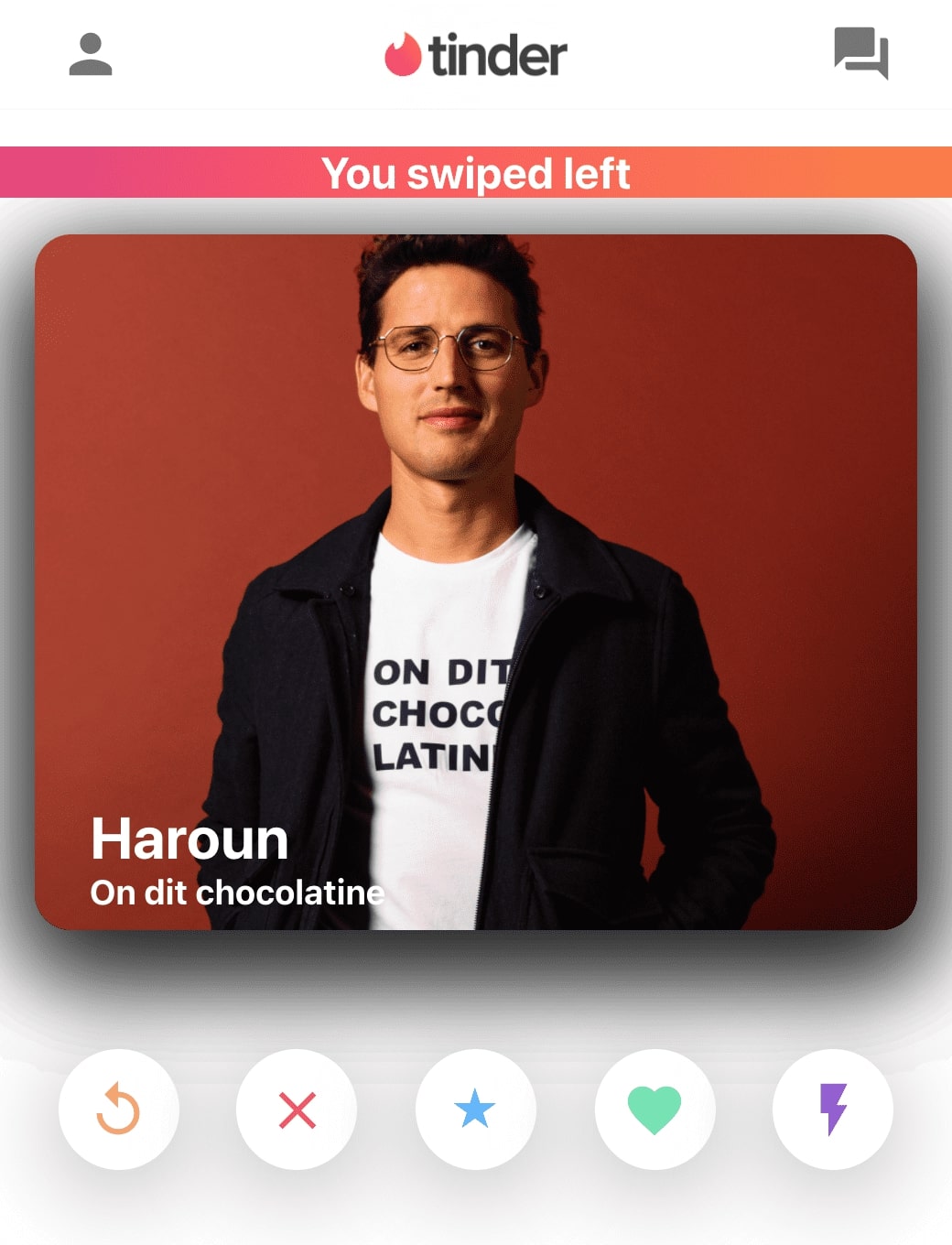Activate the purple lightning Boost
952x1245 pixels.
[x=832, y=1110]
